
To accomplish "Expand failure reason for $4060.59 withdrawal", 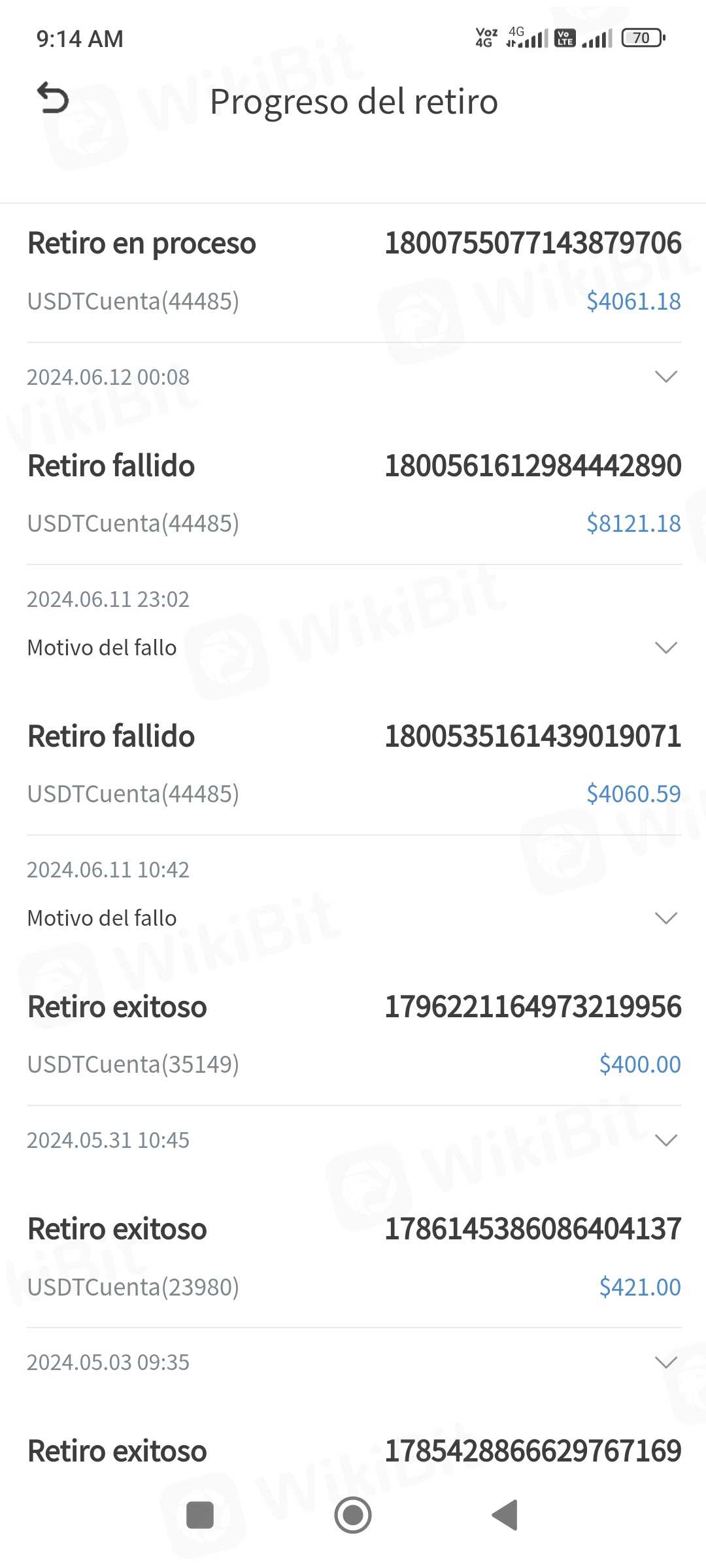I will (x=665, y=918).
